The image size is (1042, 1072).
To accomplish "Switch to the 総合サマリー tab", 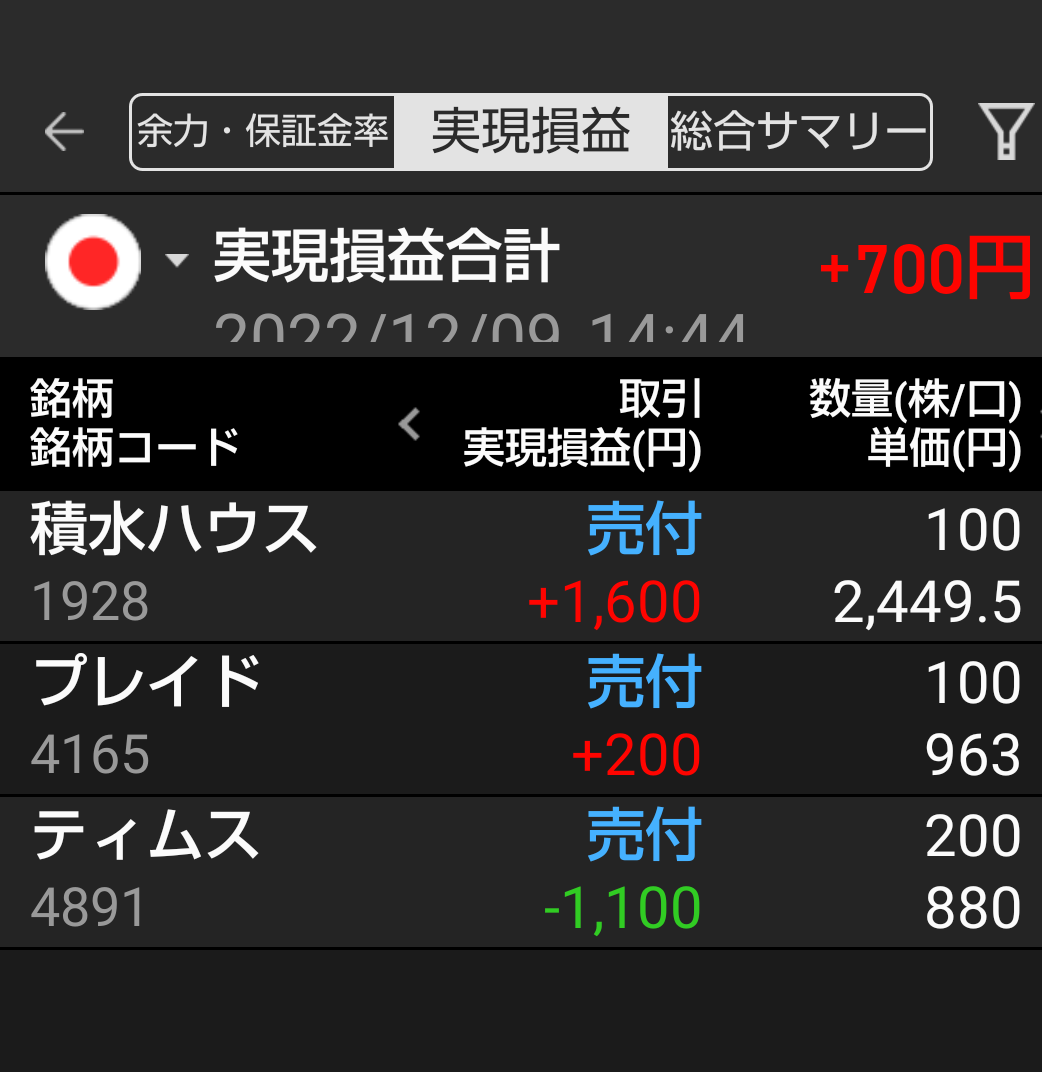I will pos(798,132).
